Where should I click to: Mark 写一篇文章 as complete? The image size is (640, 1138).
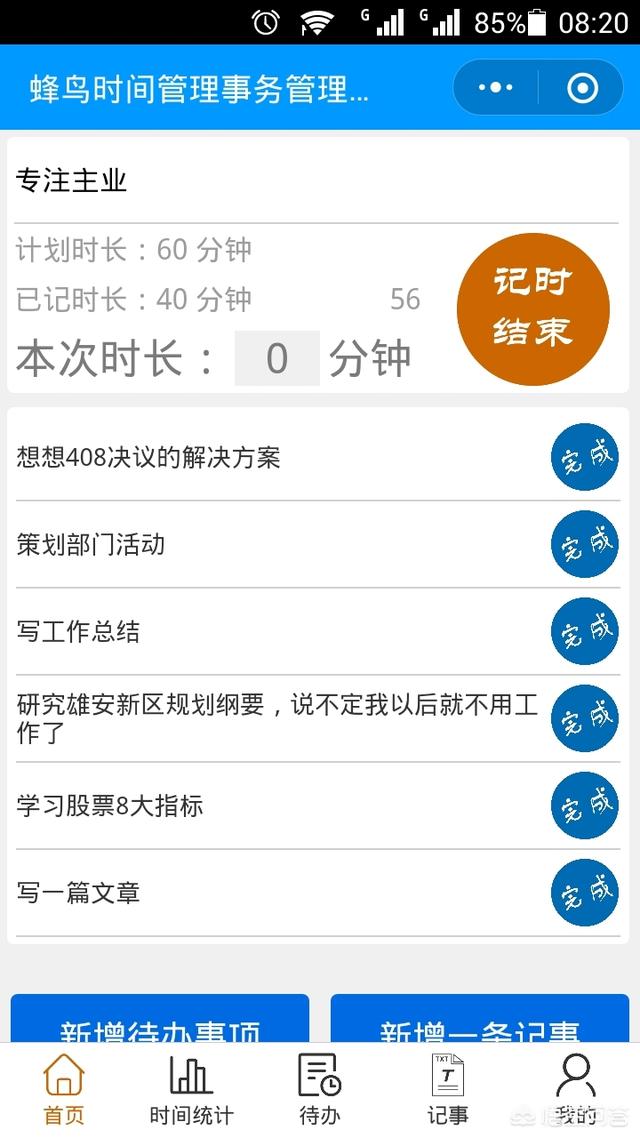585,893
